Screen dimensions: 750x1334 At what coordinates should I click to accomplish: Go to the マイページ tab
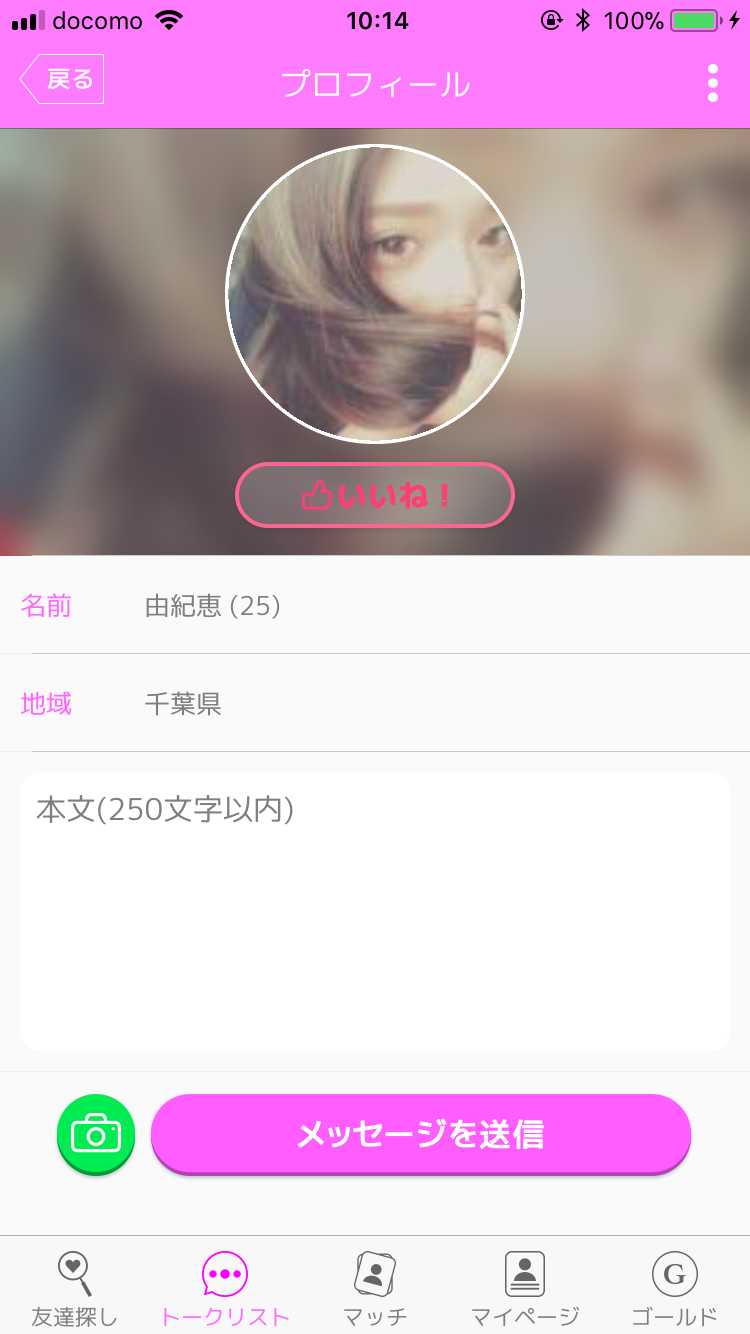tap(525, 1290)
